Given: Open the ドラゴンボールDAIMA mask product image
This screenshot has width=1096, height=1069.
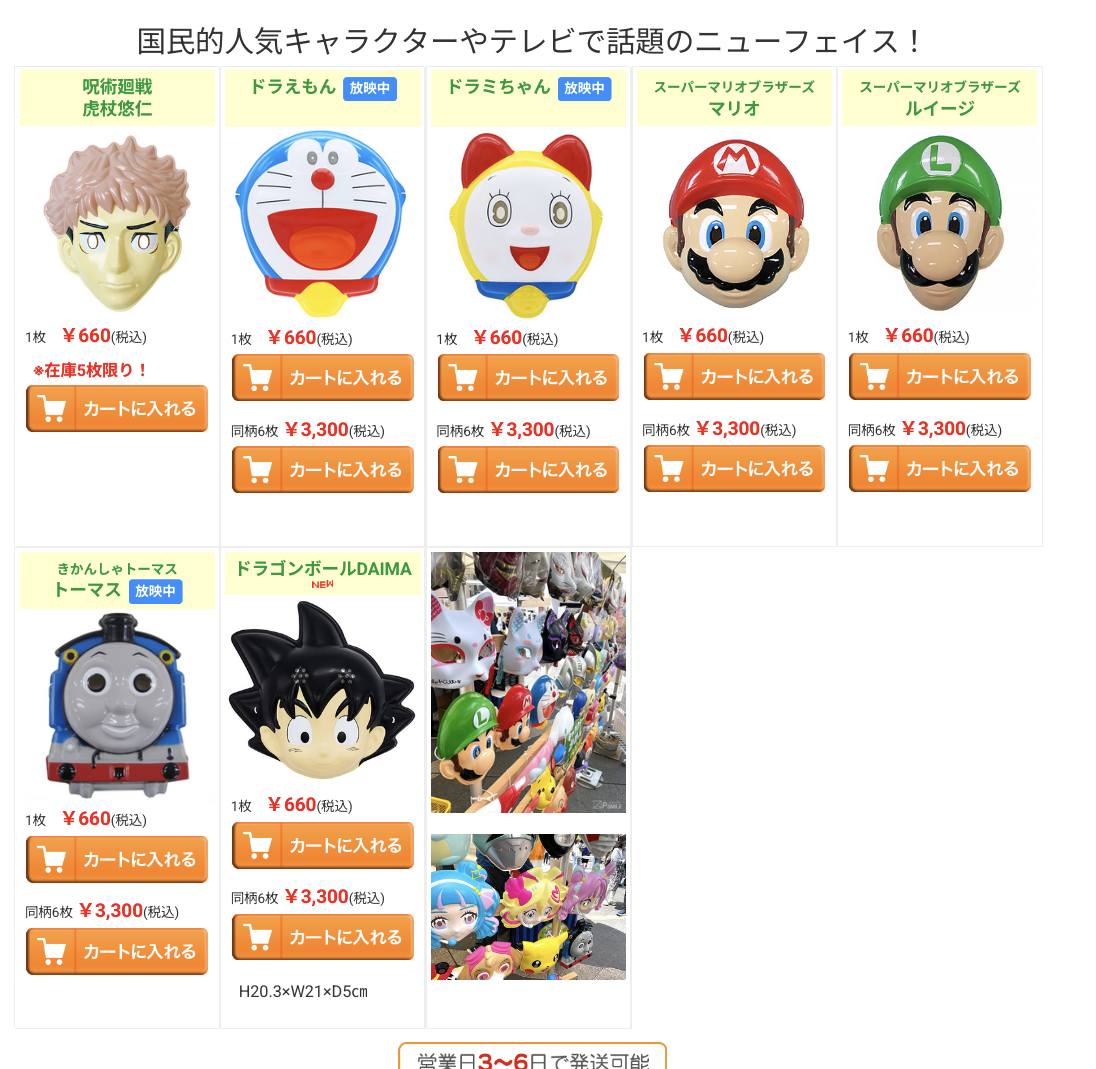Looking at the screenshot, I should pyautogui.click(x=321, y=690).
